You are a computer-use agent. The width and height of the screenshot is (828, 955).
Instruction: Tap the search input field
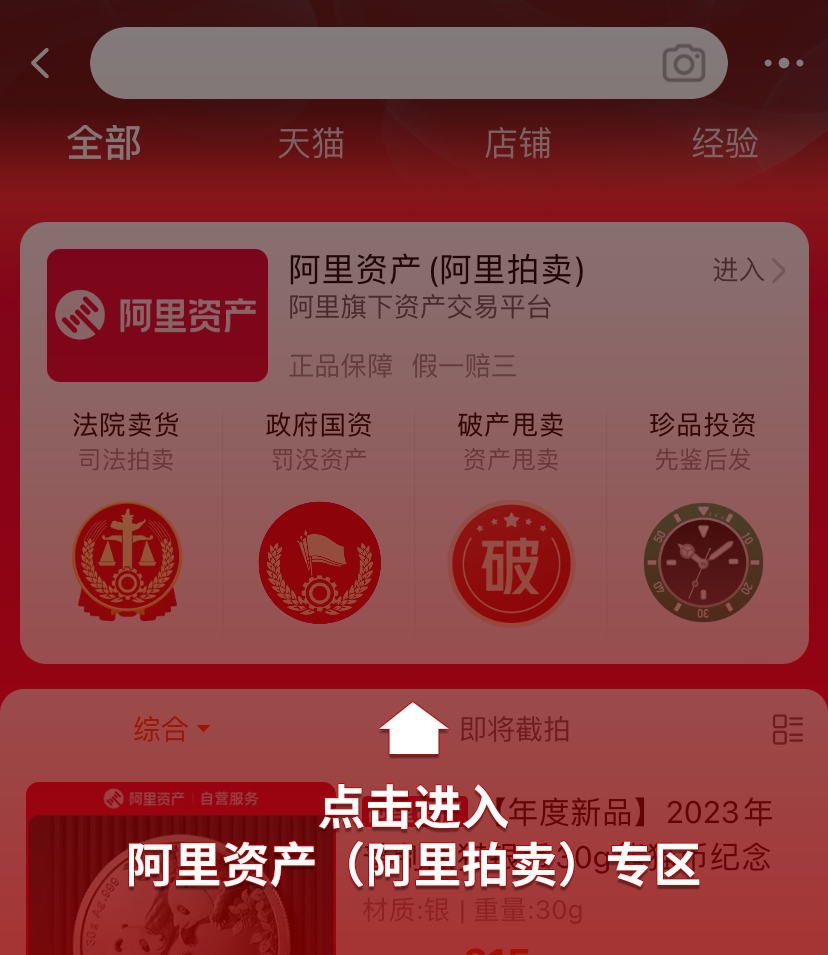[370, 63]
